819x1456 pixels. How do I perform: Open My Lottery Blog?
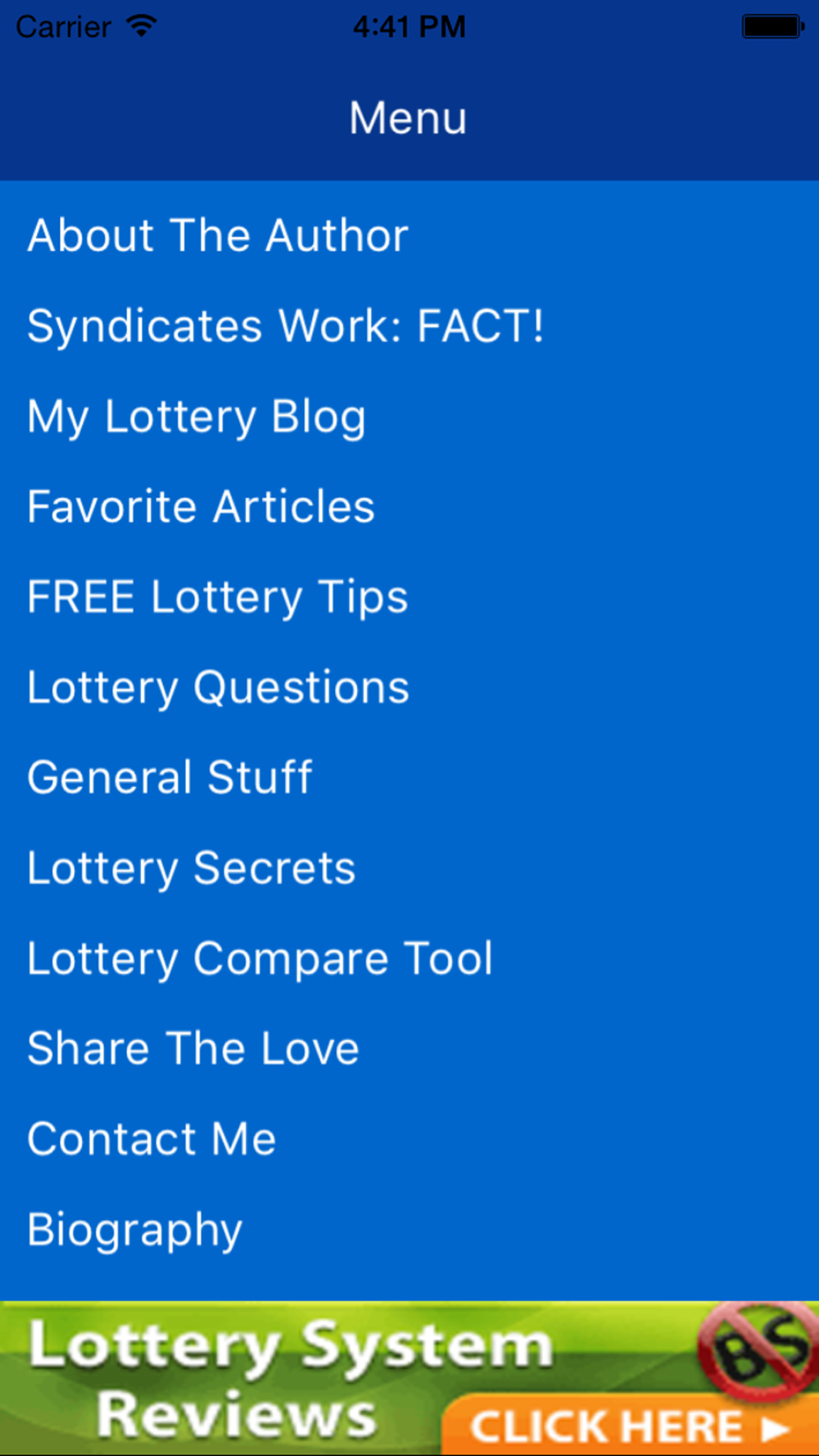click(x=409, y=416)
